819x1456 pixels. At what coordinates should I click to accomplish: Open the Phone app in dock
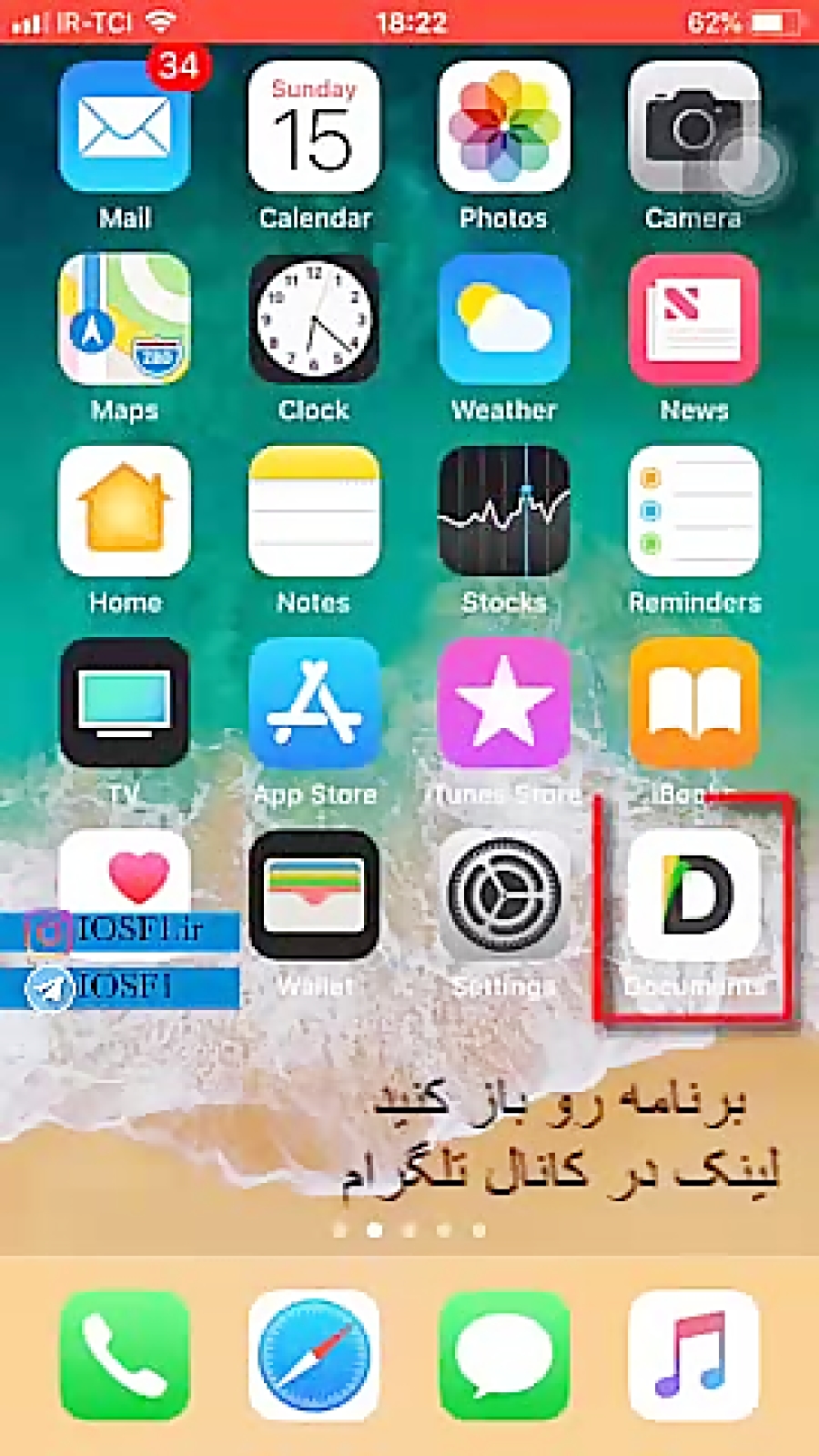click(125, 1355)
